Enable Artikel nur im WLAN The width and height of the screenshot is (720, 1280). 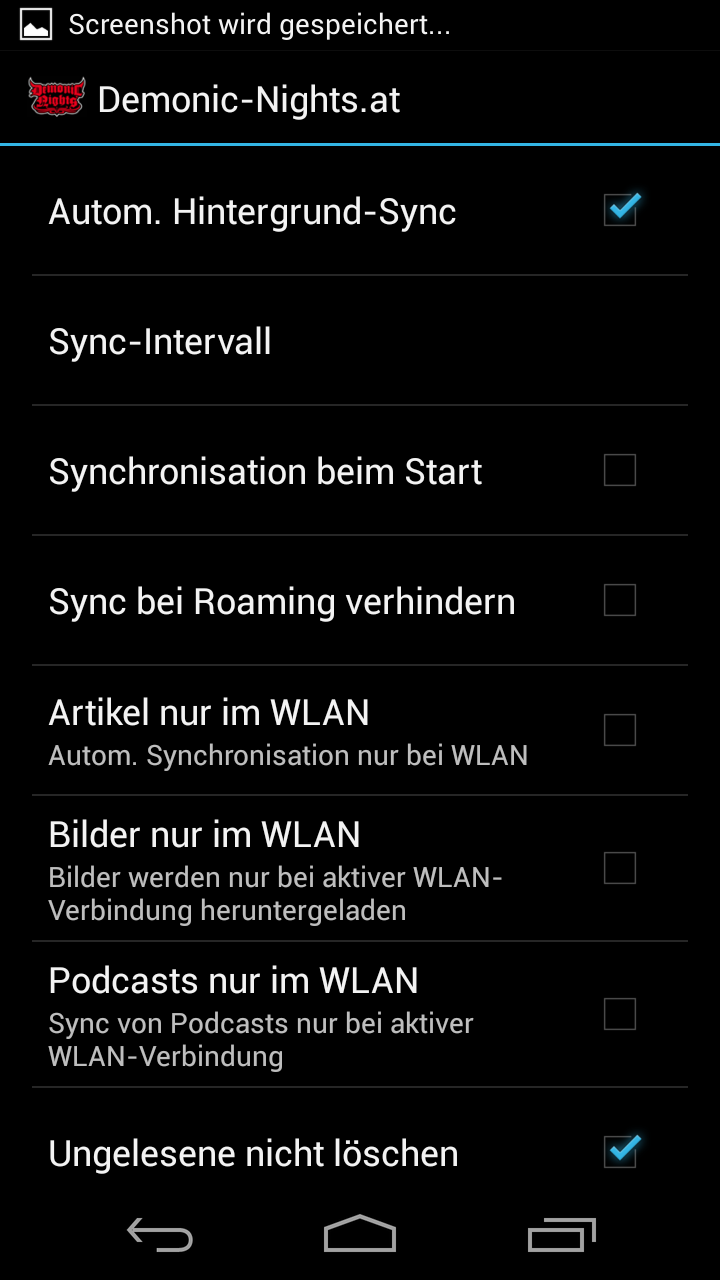coord(620,730)
